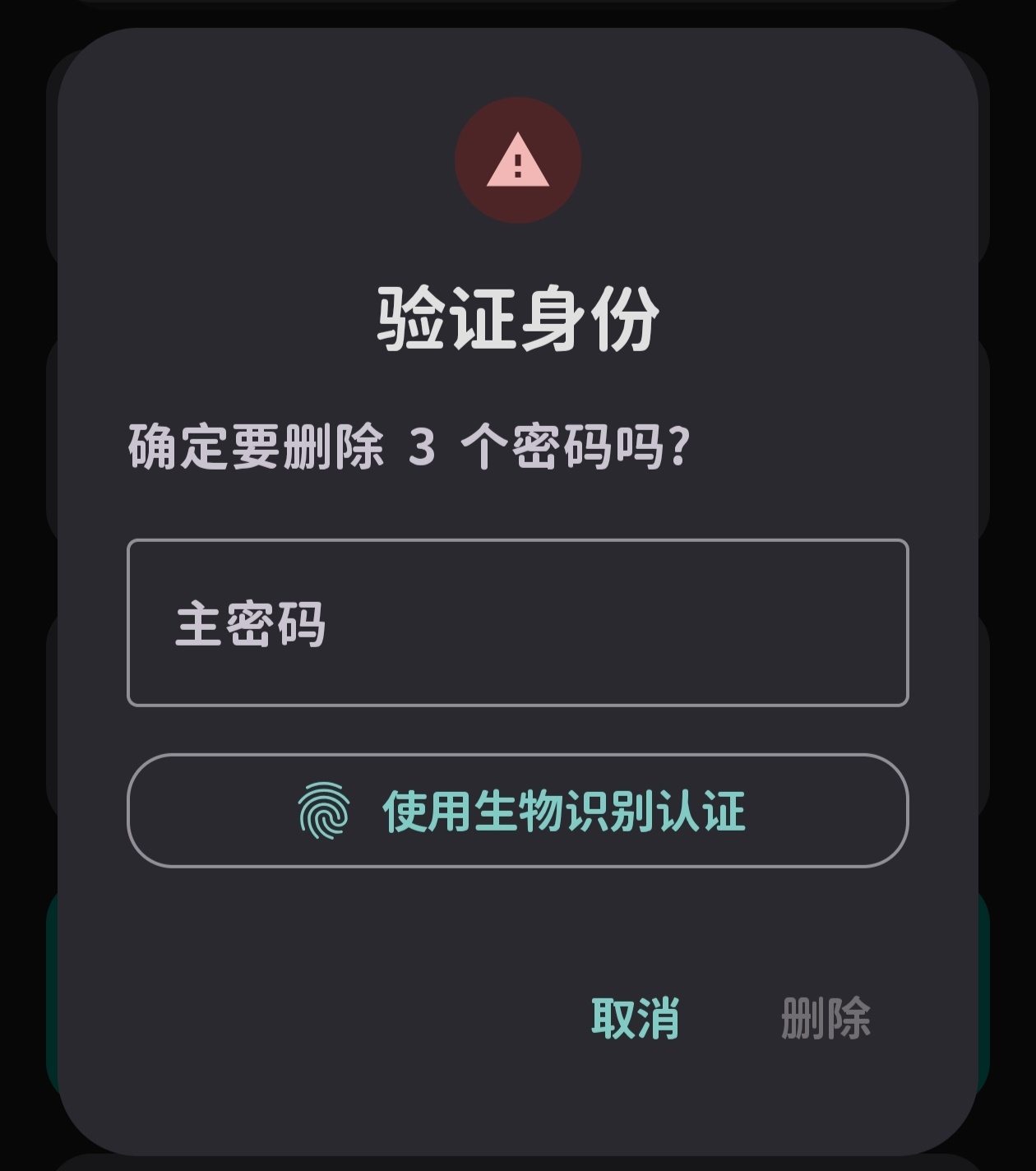The image size is (1036, 1171).
Task: Cancel the deletion with 取消
Action: pos(635,1018)
